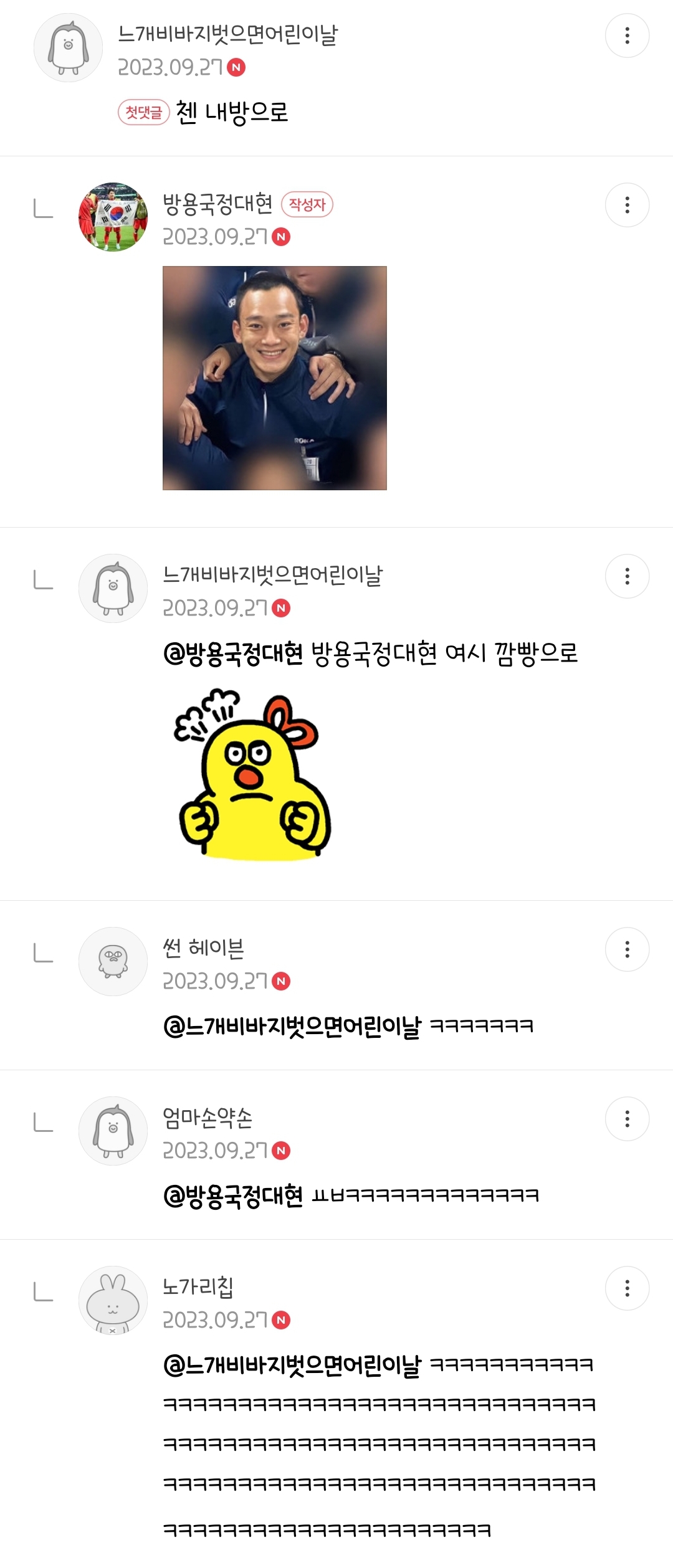Open more options on 노가리칩's reply

point(627,1288)
